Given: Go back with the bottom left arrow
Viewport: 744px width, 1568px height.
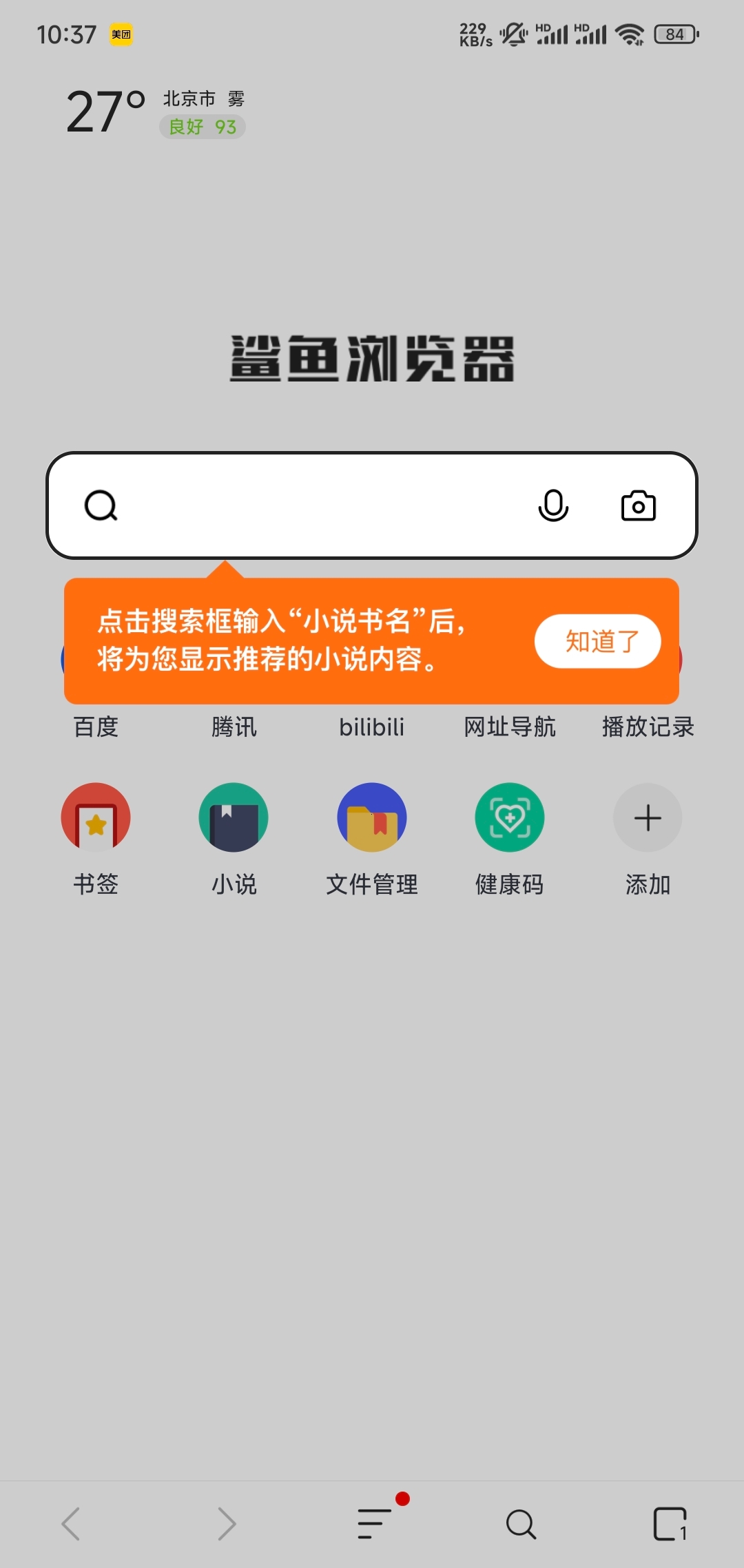Looking at the screenshot, I should (x=72, y=1523).
